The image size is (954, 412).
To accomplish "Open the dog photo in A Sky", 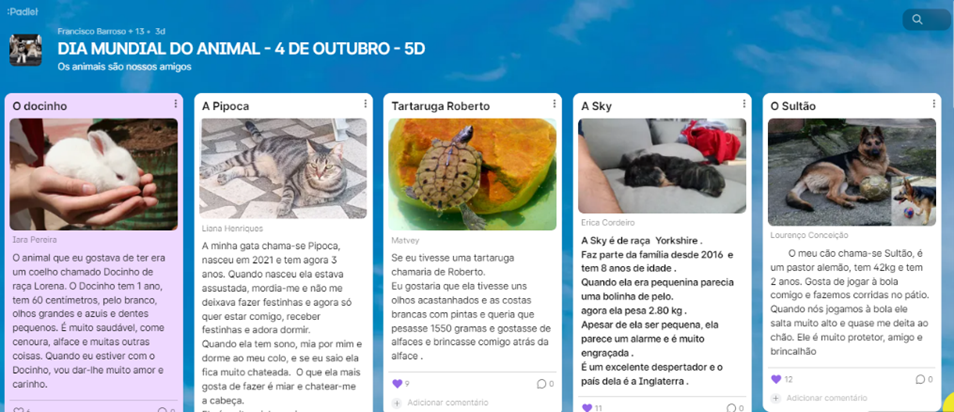I will pyautogui.click(x=662, y=165).
